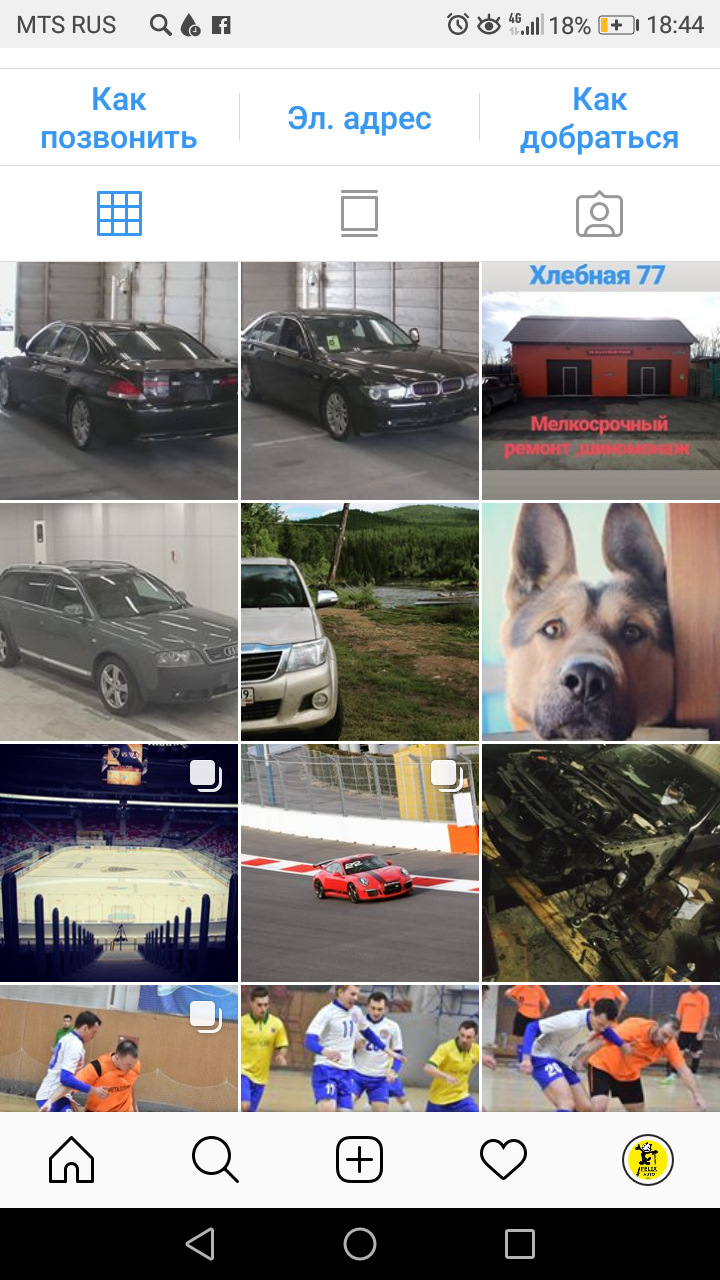This screenshot has height=1280, width=720.
Task: View the hockey arena album post
Action: pos(119,862)
